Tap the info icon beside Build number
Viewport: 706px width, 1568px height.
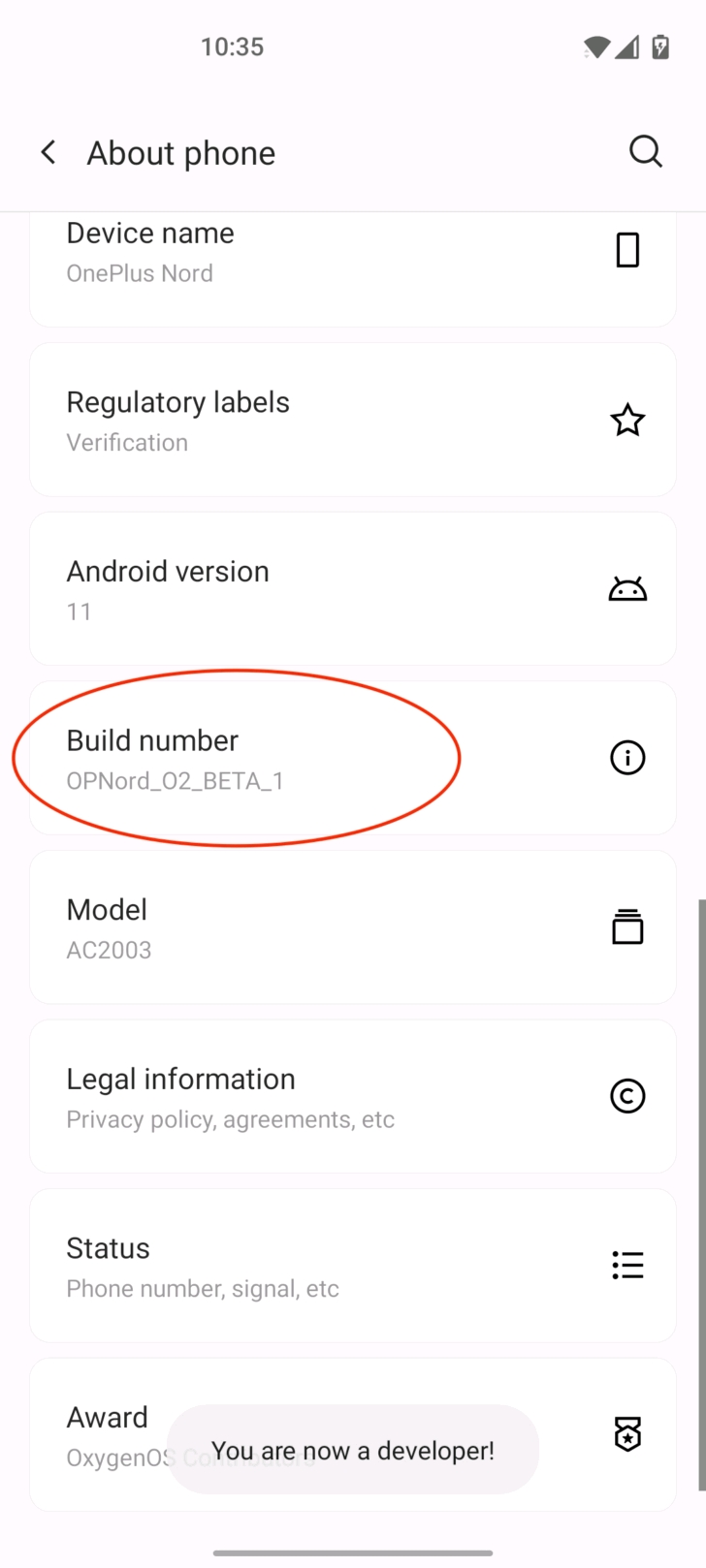pos(627,758)
